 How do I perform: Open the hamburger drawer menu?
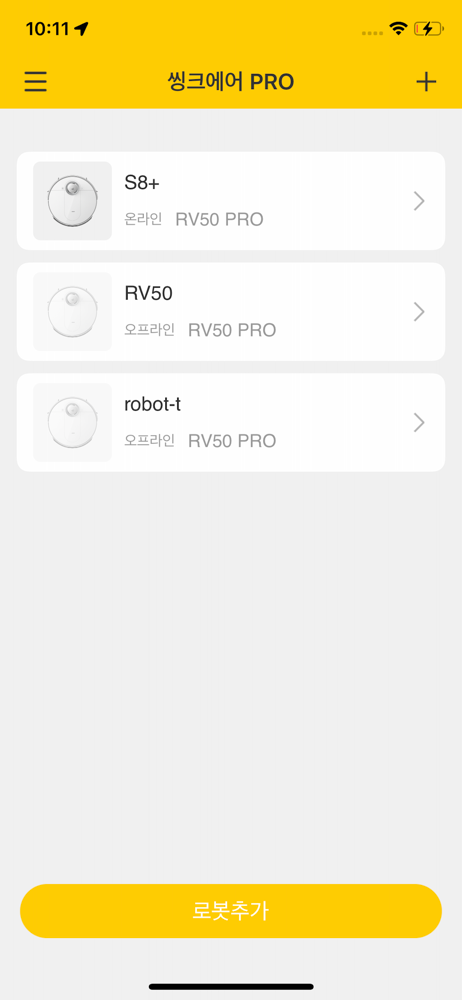(x=36, y=82)
